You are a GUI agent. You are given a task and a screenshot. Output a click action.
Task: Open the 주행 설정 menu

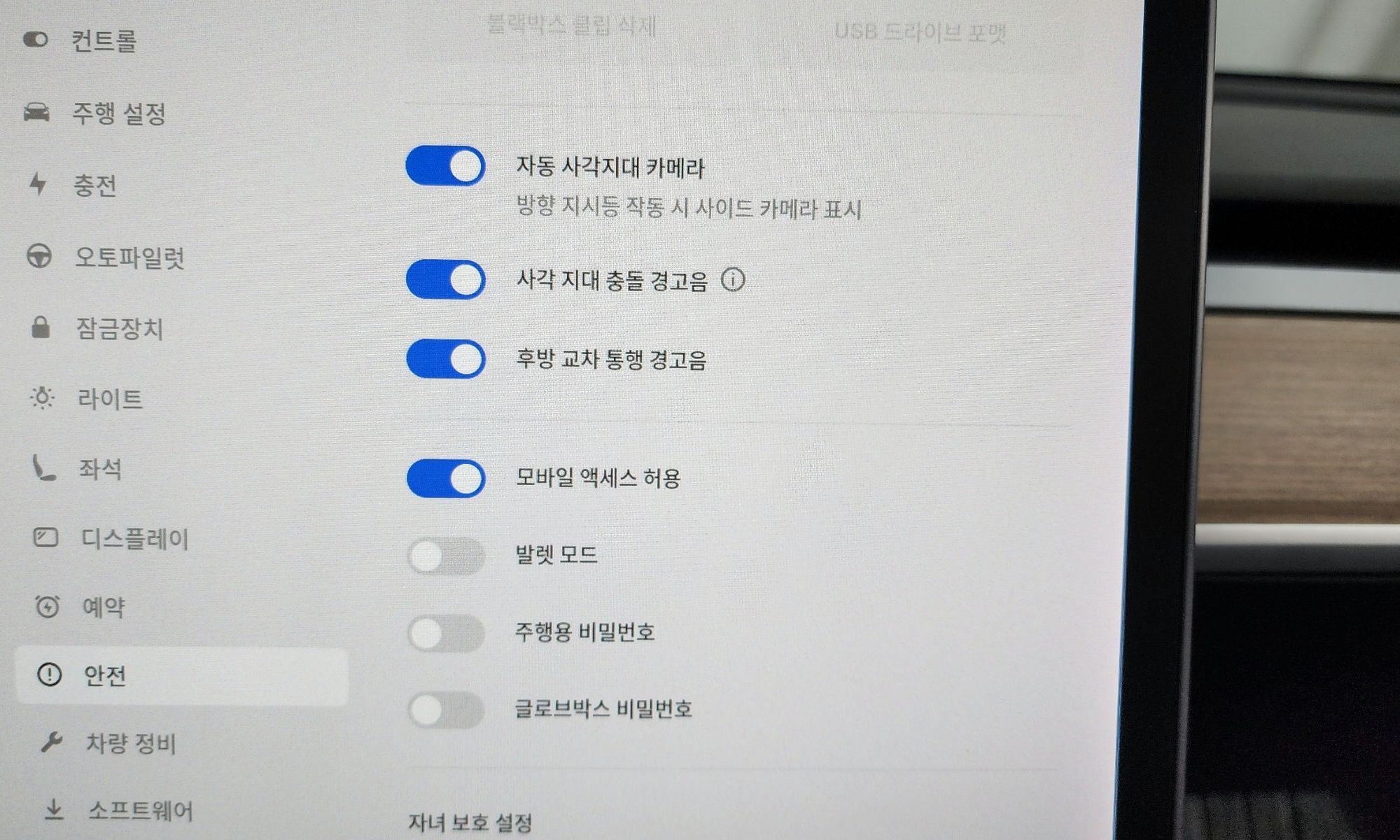click(x=118, y=113)
